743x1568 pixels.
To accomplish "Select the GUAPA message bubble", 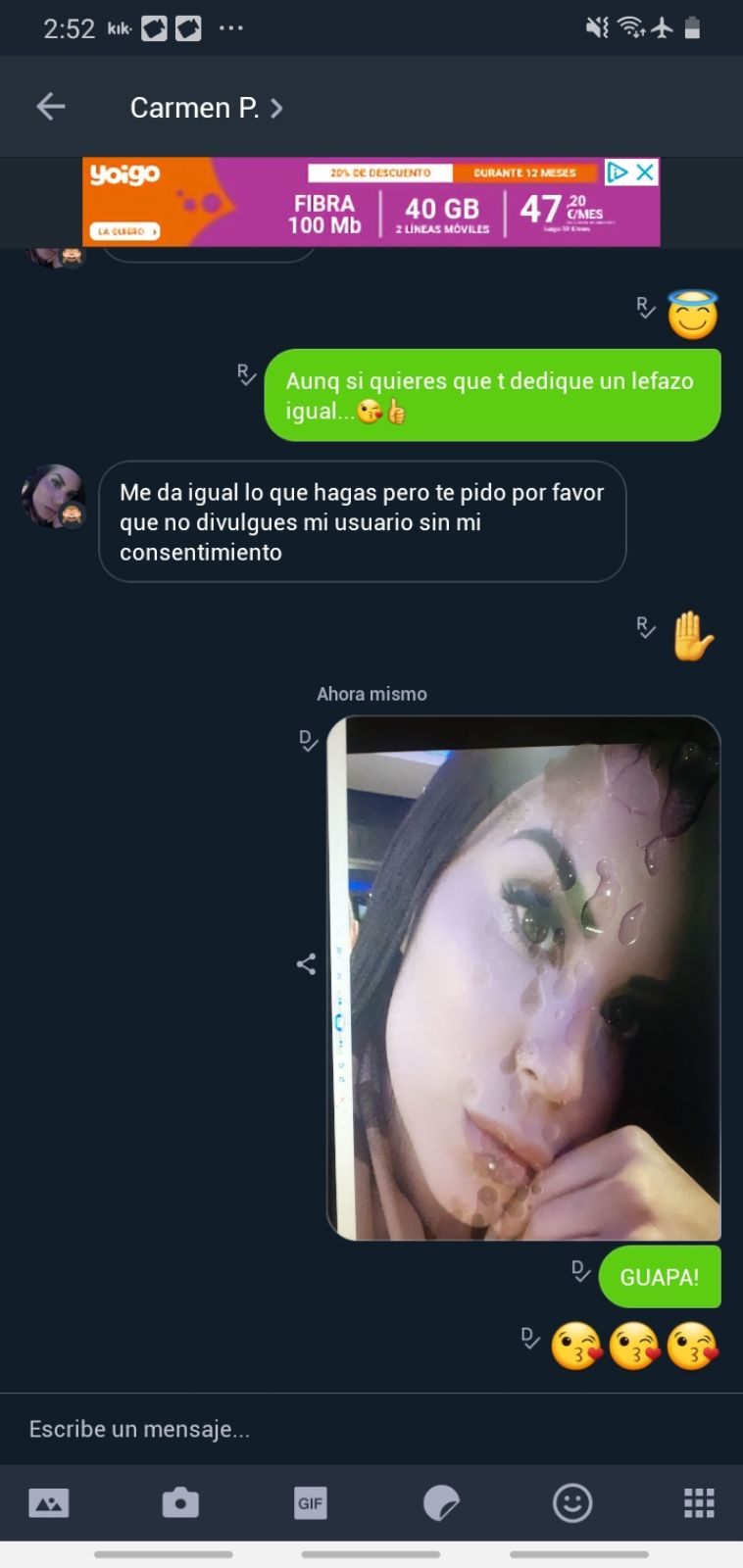I will coord(659,1276).
